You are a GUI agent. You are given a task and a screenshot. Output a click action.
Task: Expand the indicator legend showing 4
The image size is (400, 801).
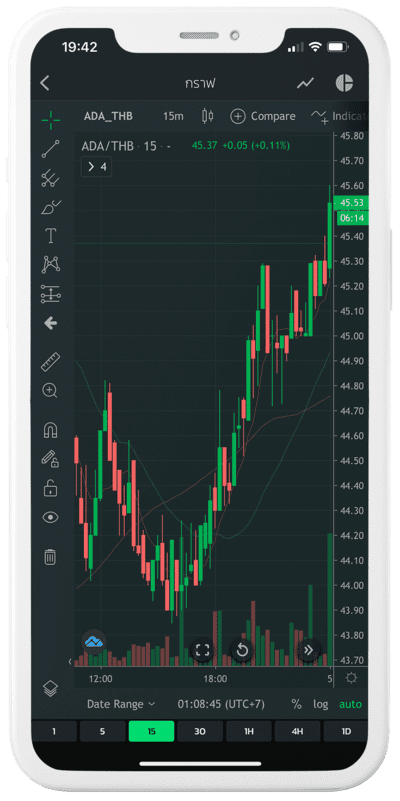coord(97,167)
